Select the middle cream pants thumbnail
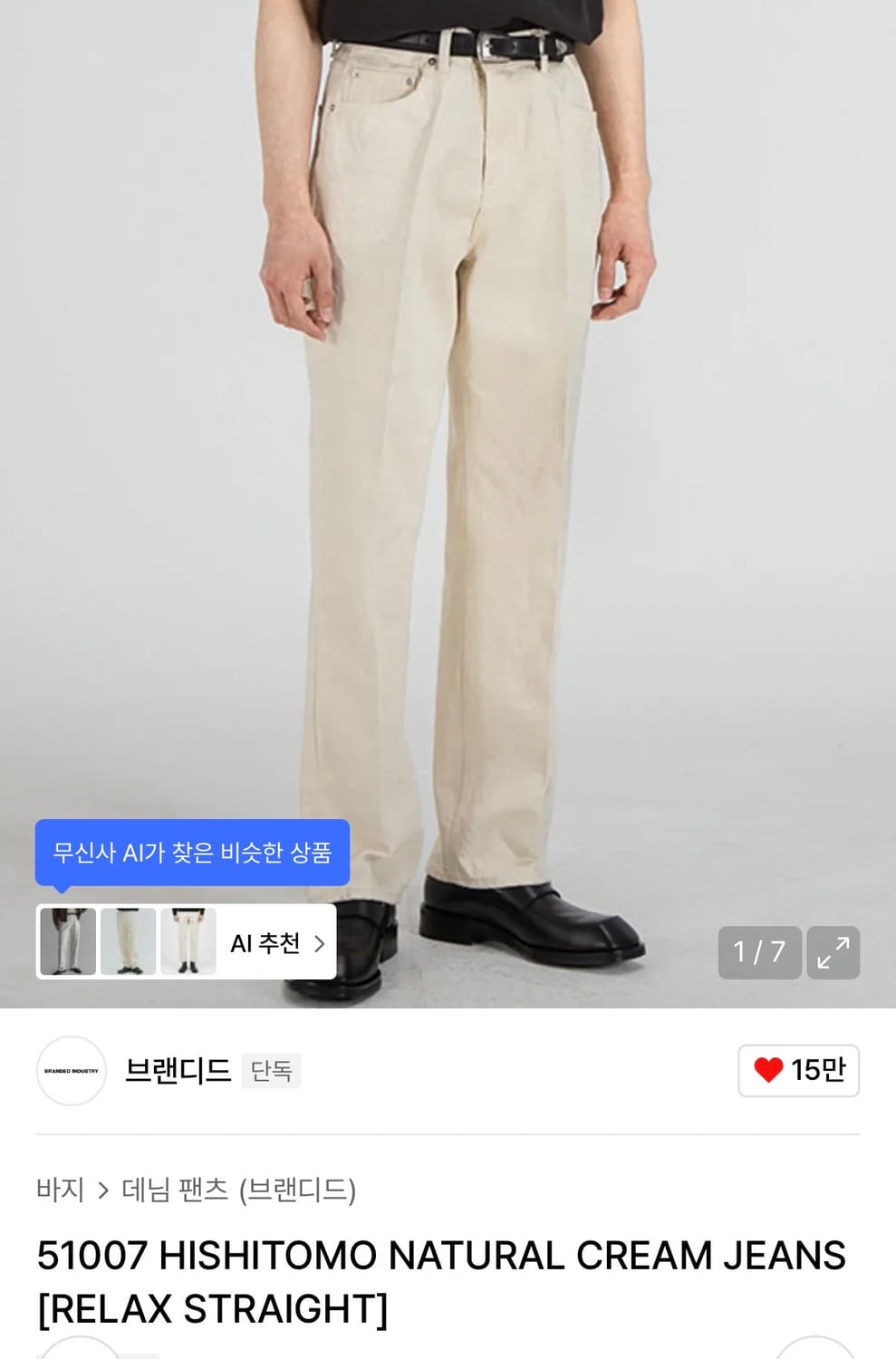 [x=126, y=943]
